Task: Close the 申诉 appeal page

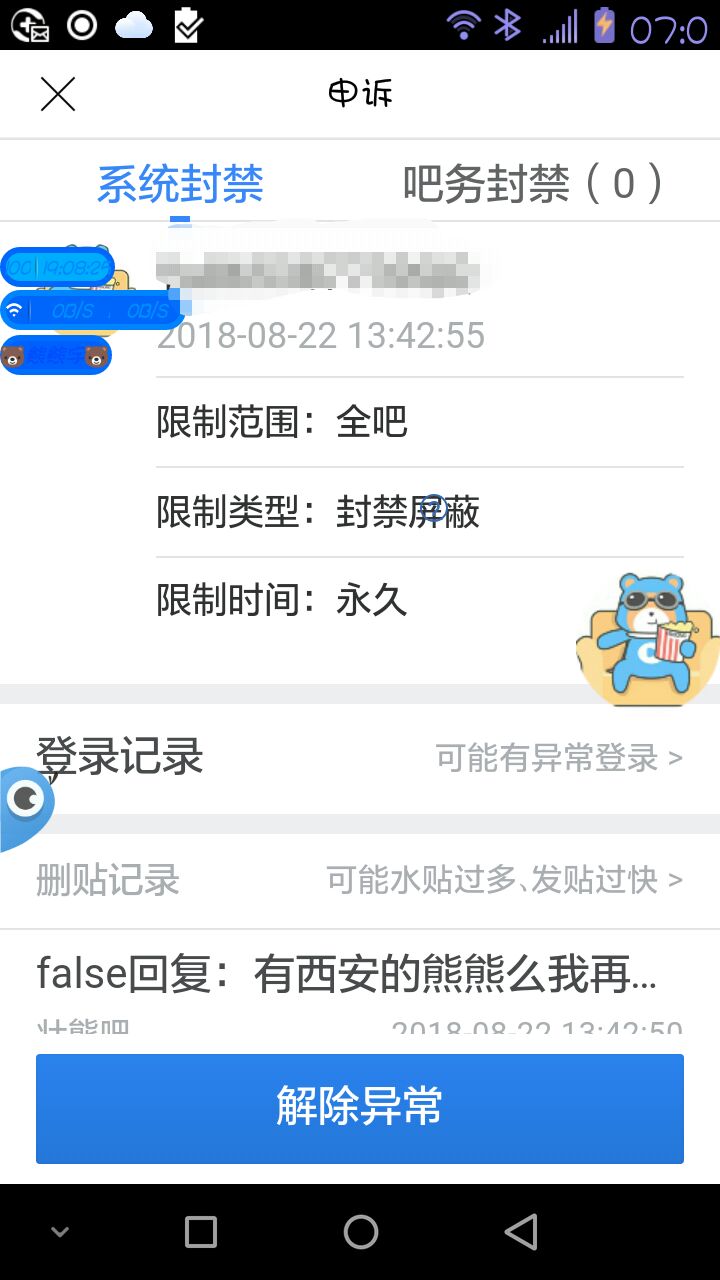Action: [58, 95]
